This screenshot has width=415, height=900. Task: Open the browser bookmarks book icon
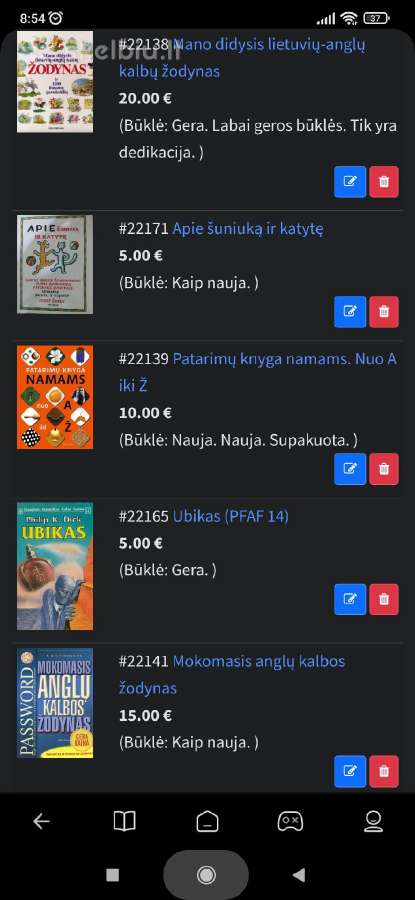(125, 821)
